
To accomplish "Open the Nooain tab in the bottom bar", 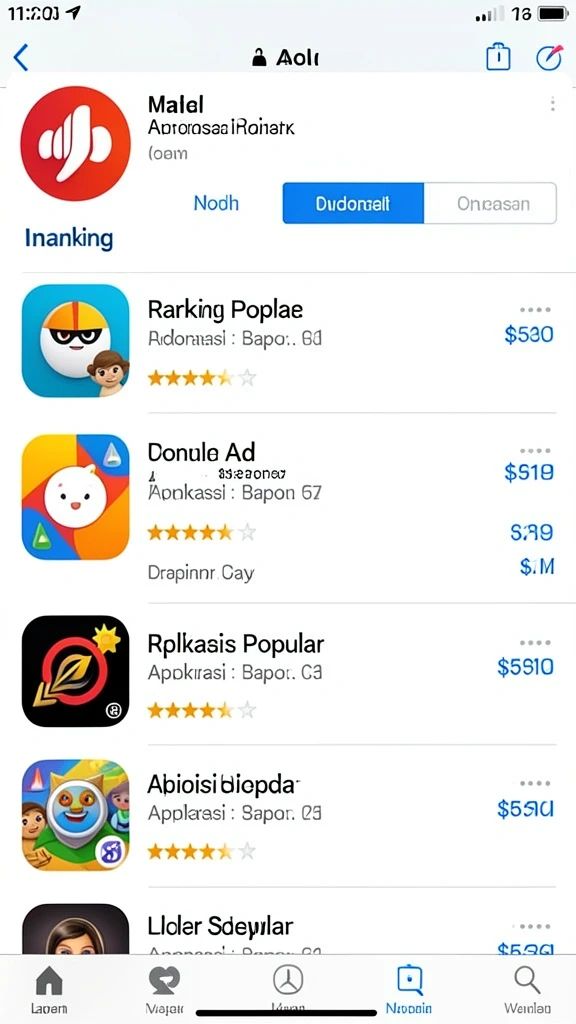I will pyautogui.click(x=409, y=990).
